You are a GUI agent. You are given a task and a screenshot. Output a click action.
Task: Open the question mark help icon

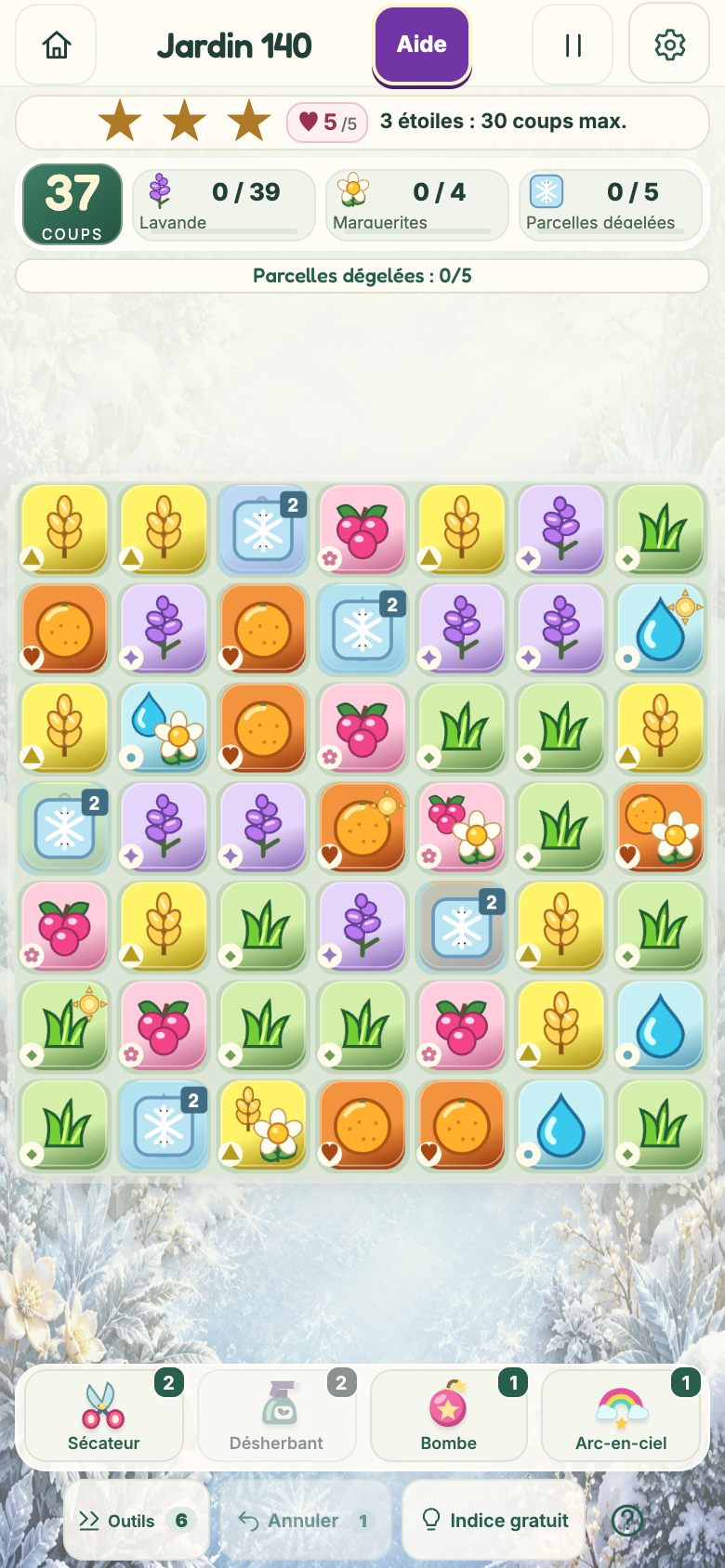pos(627,1521)
